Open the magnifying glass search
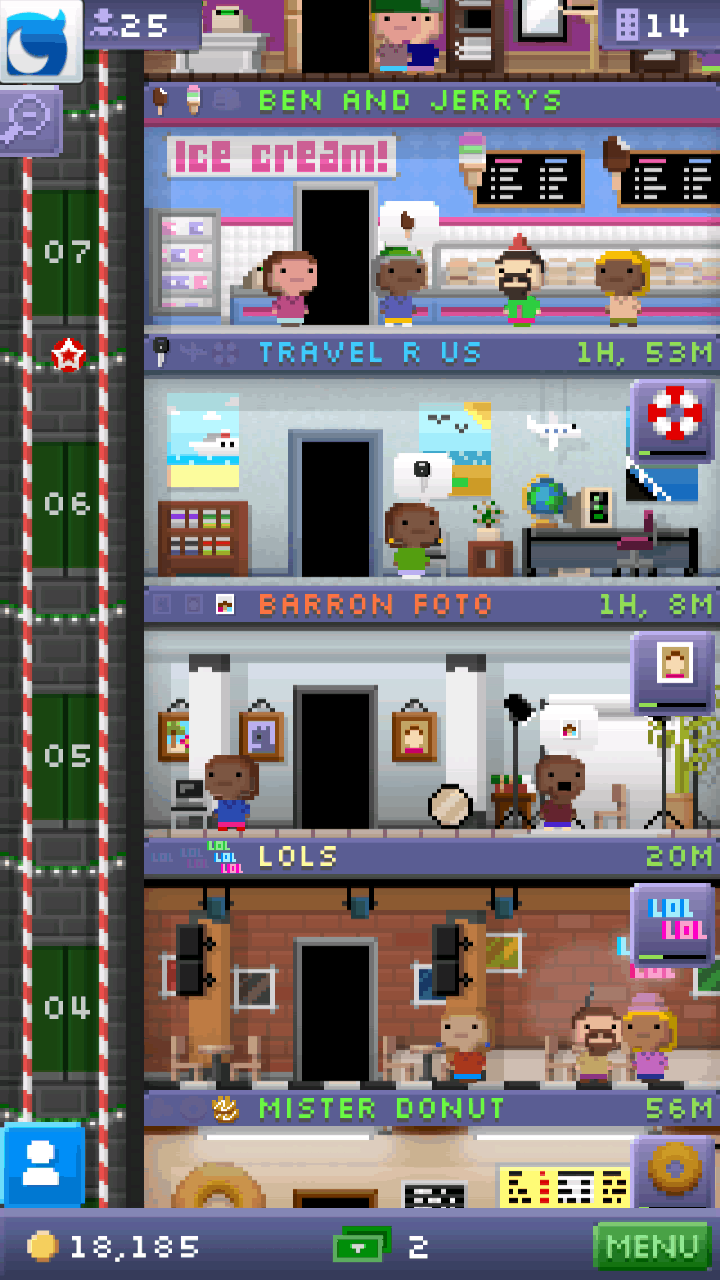720x1280 pixels. coord(30,121)
